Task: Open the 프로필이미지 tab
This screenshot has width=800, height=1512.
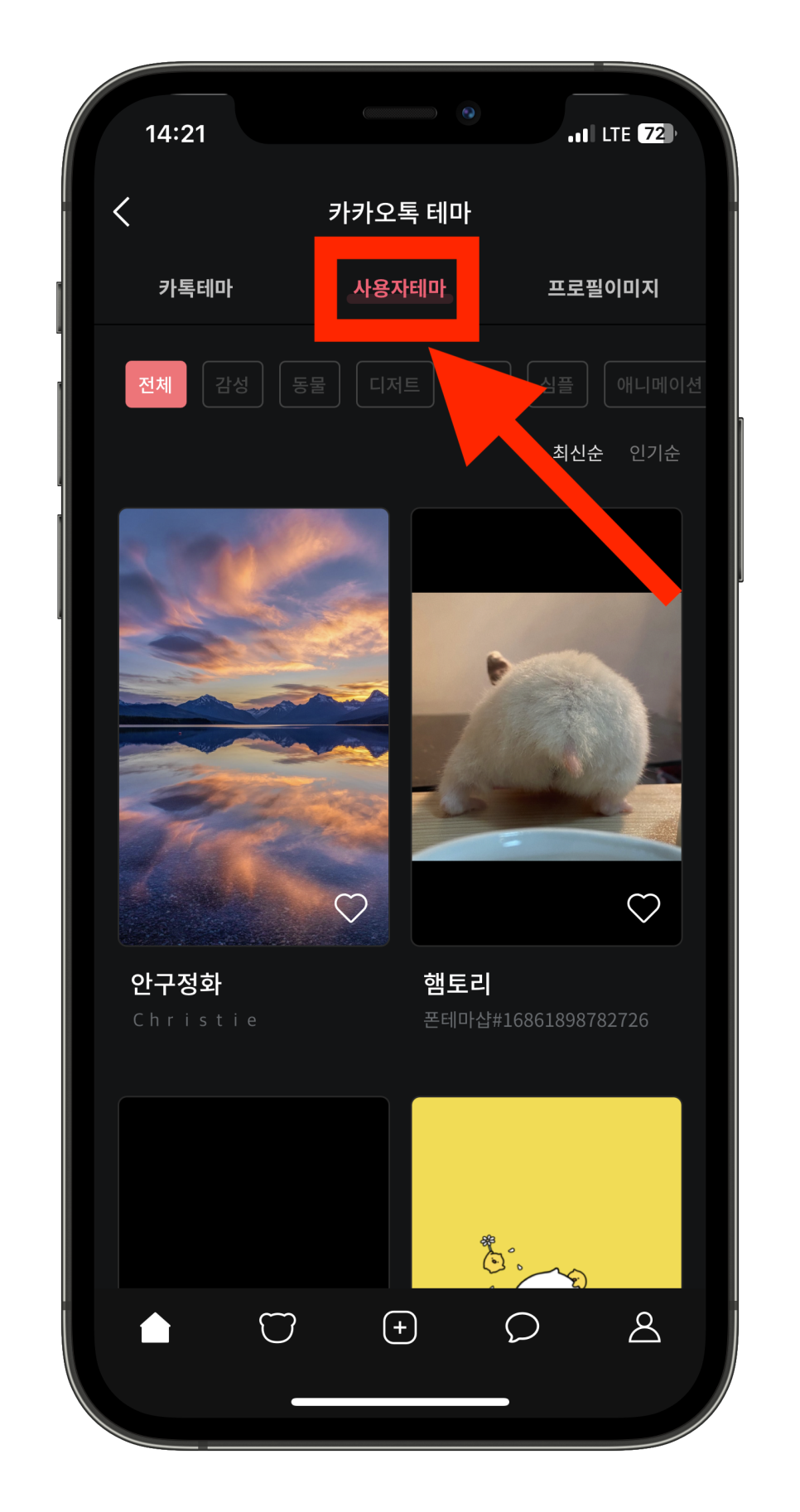Action: (x=603, y=288)
